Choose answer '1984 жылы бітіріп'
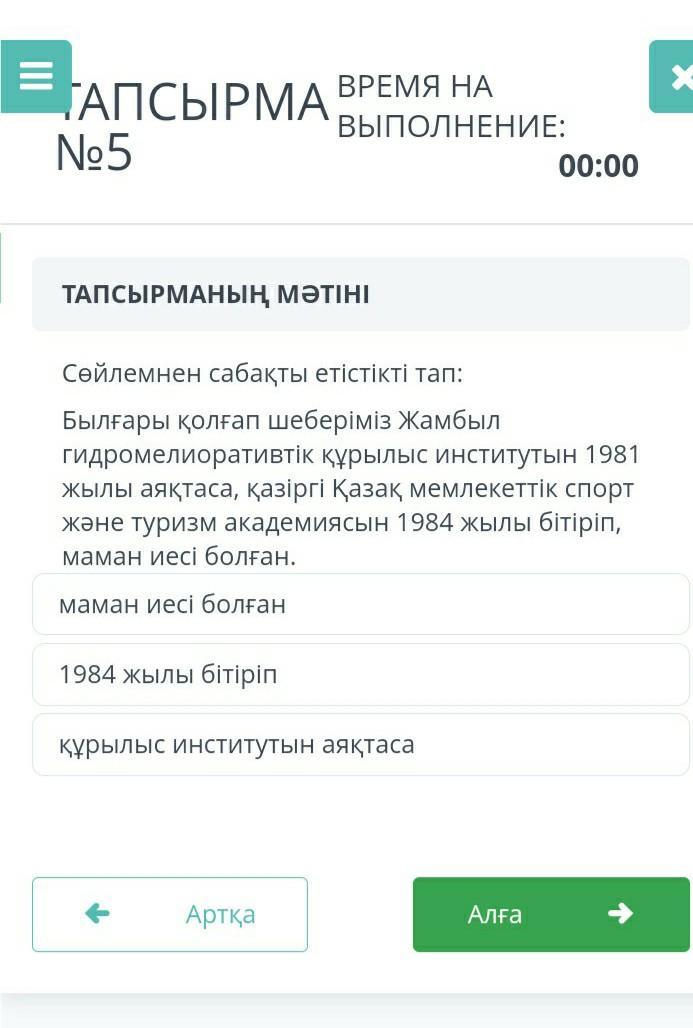Viewport: 693px width, 1028px height. click(360, 674)
